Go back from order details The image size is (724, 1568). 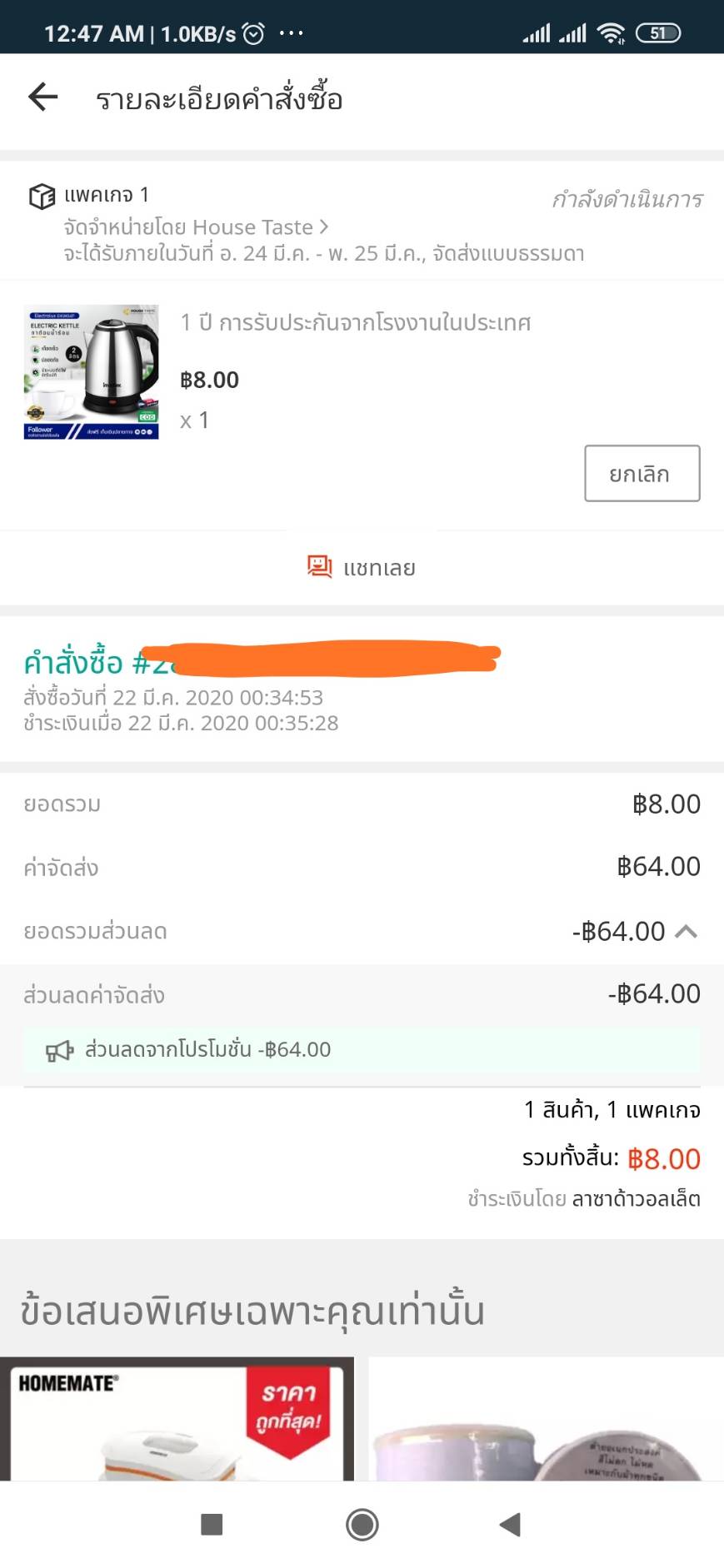[x=43, y=97]
